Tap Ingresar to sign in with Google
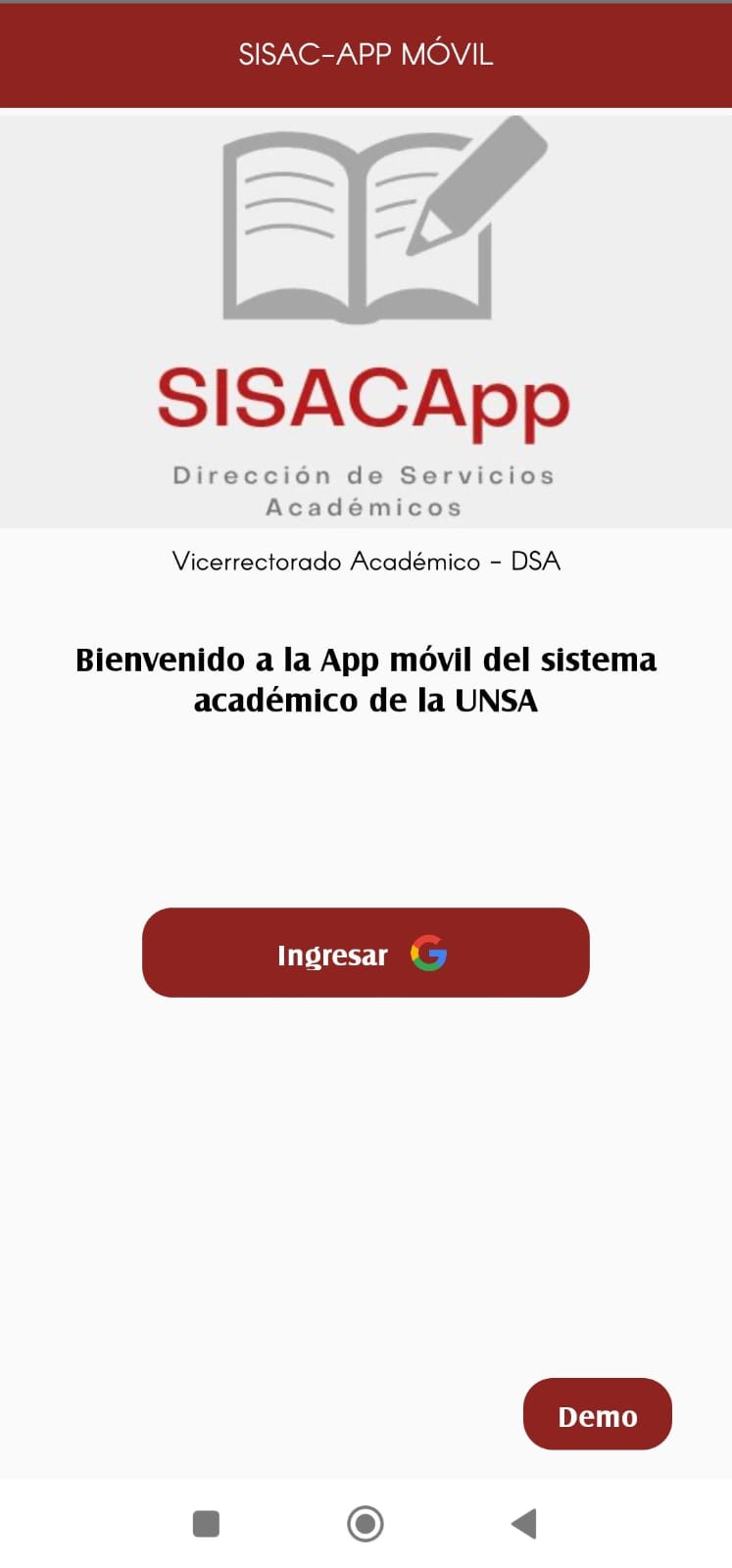This screenshot has height=1568, width=732. (x=366, y=953)
